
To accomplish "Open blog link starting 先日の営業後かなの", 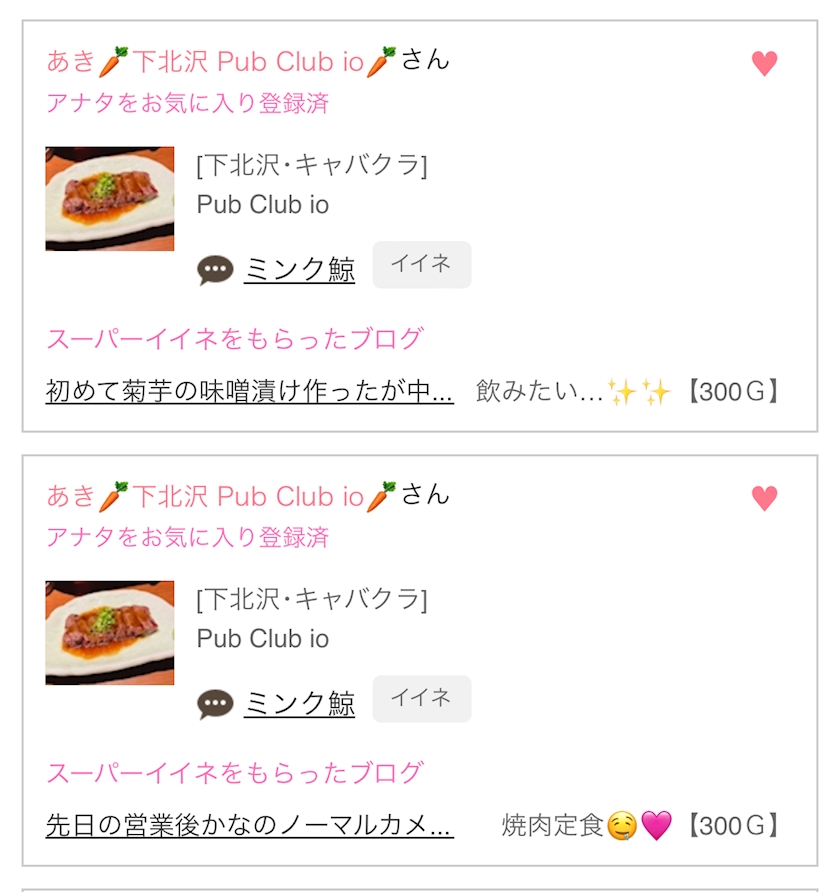I will (x=249, y=825).
